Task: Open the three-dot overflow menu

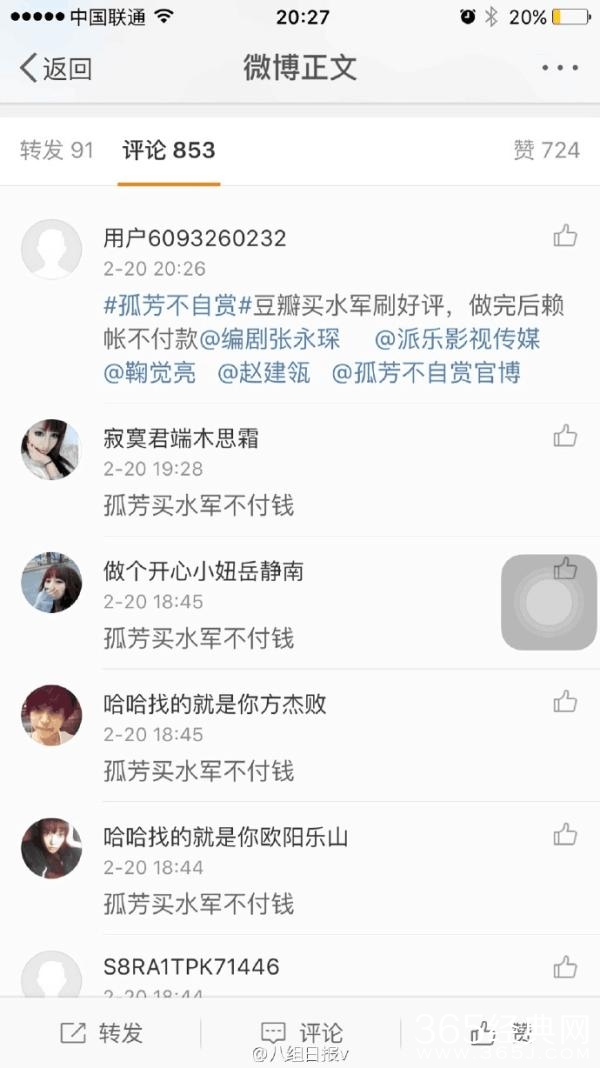Action: tap(560, 68)
